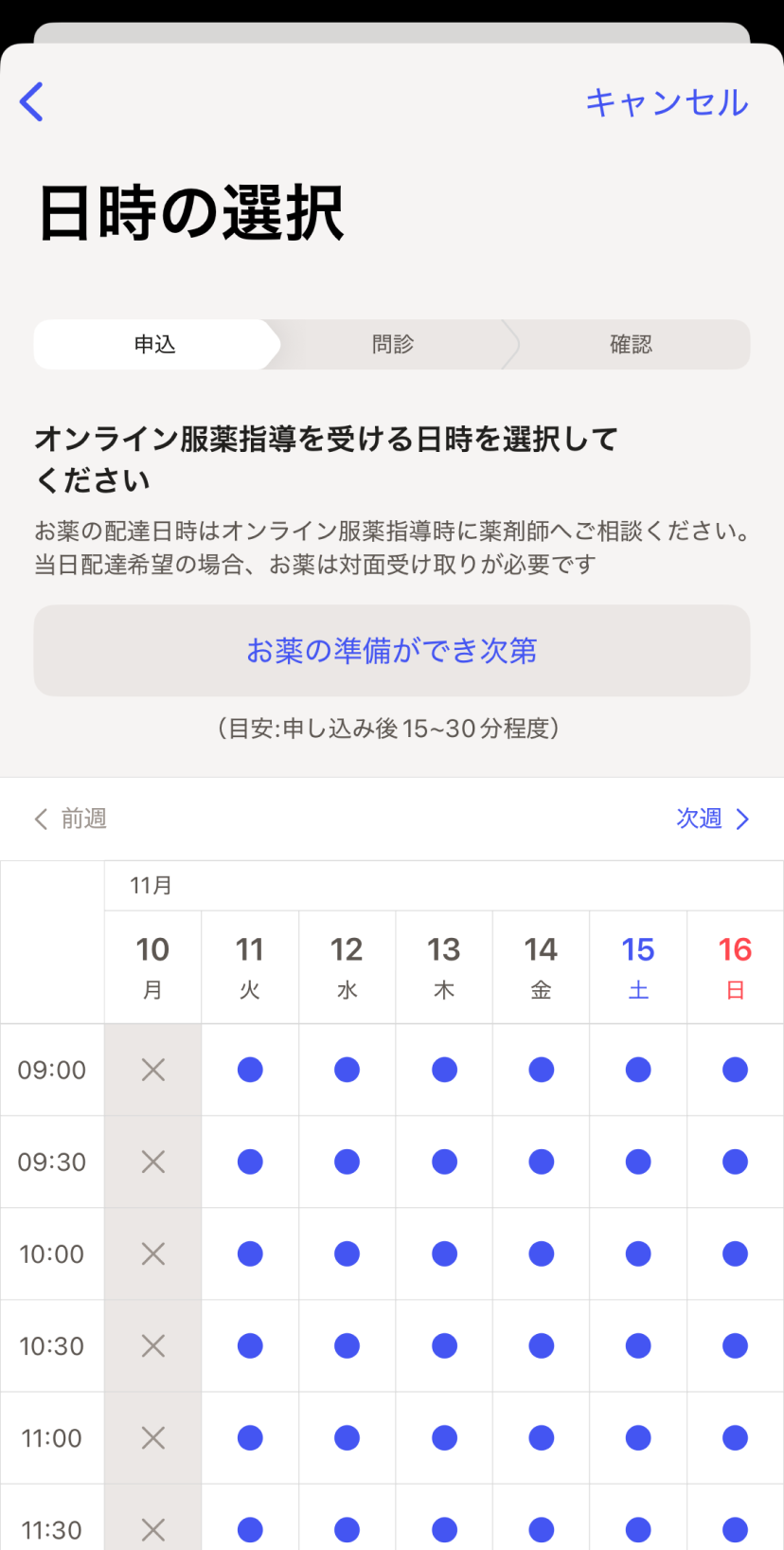Select 10:30 slot on Friday 14
Screen dimensions: 784x1550
pyautogui.click(x=542, y=1345)
